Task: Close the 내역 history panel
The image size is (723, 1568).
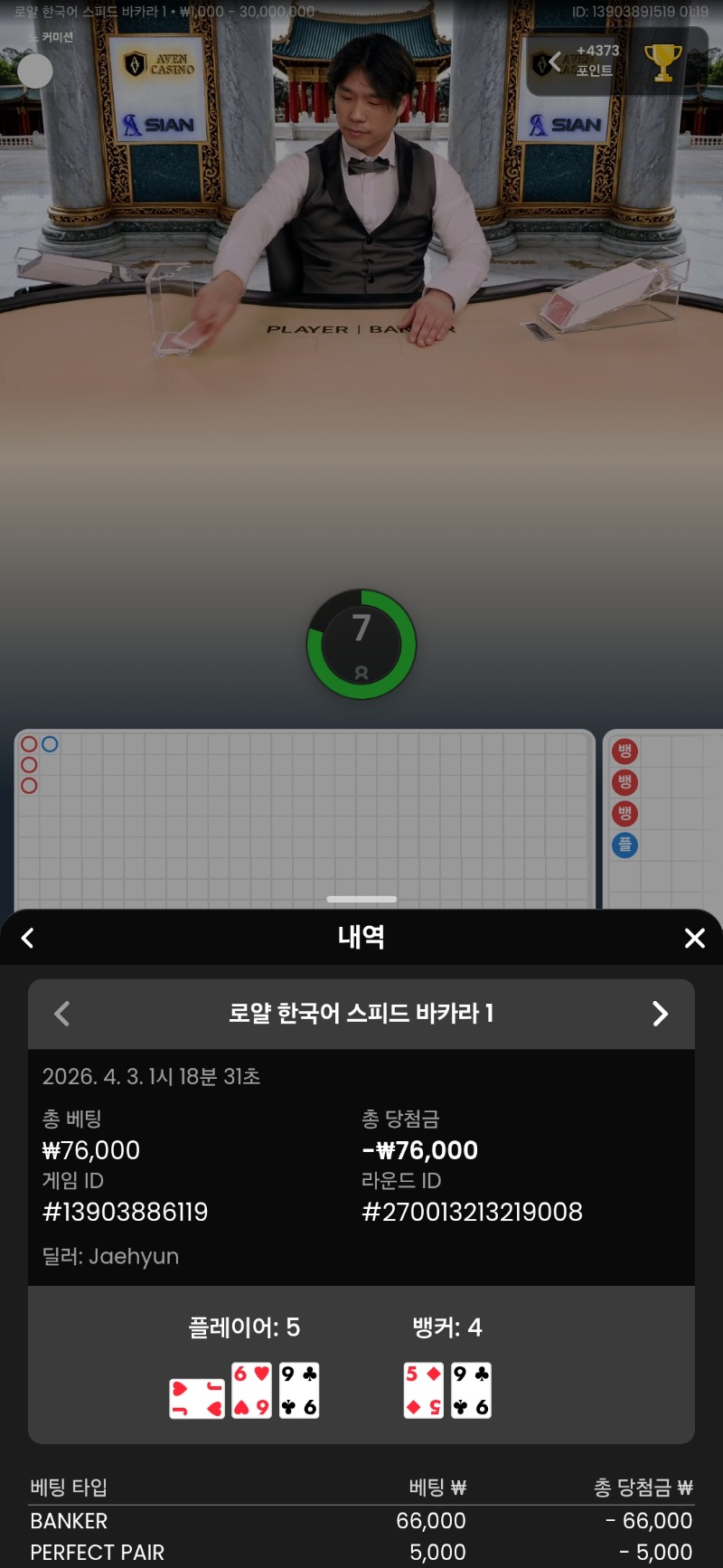Action: tap(694, 939)
